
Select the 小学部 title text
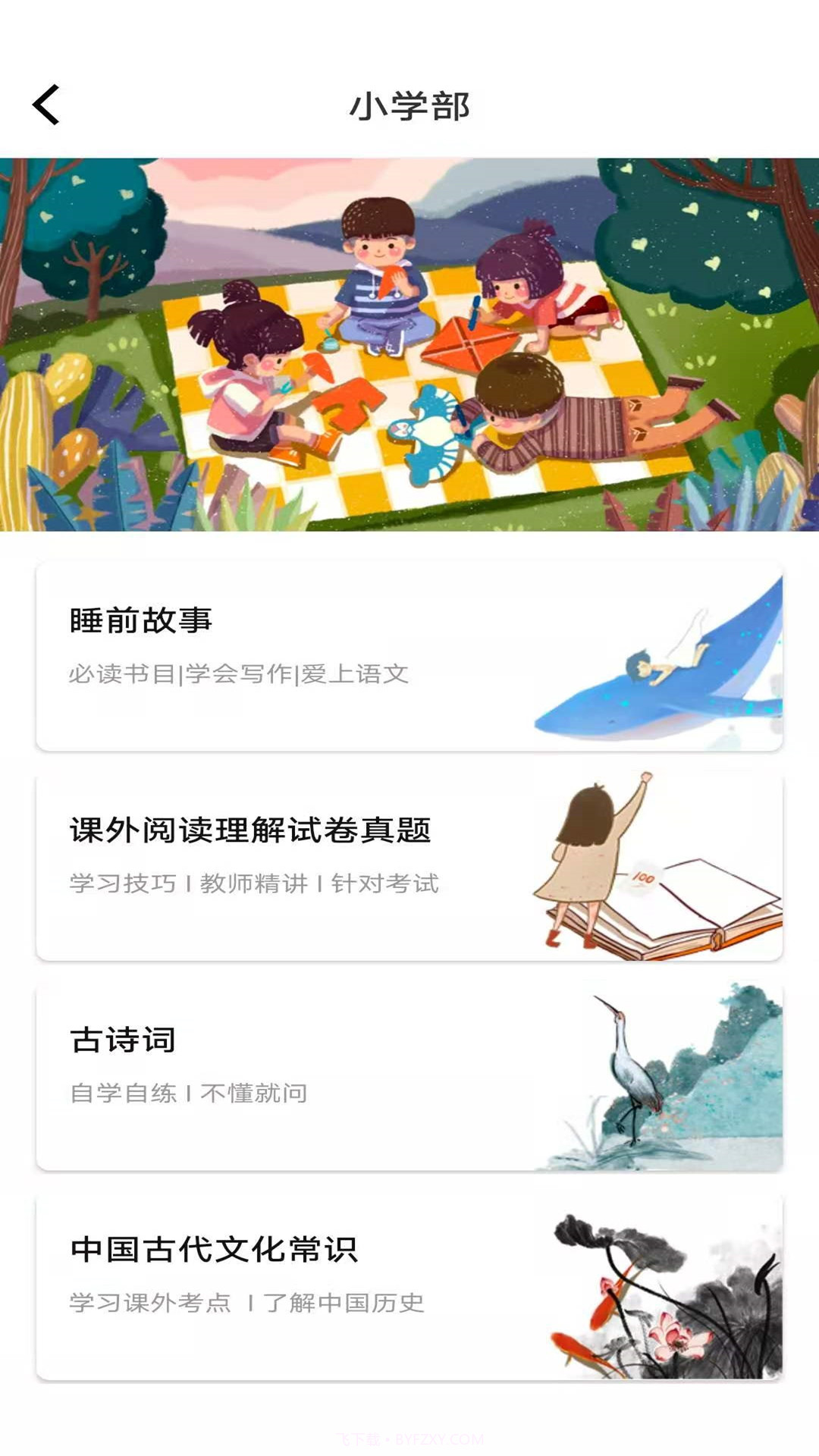(409, 106)
